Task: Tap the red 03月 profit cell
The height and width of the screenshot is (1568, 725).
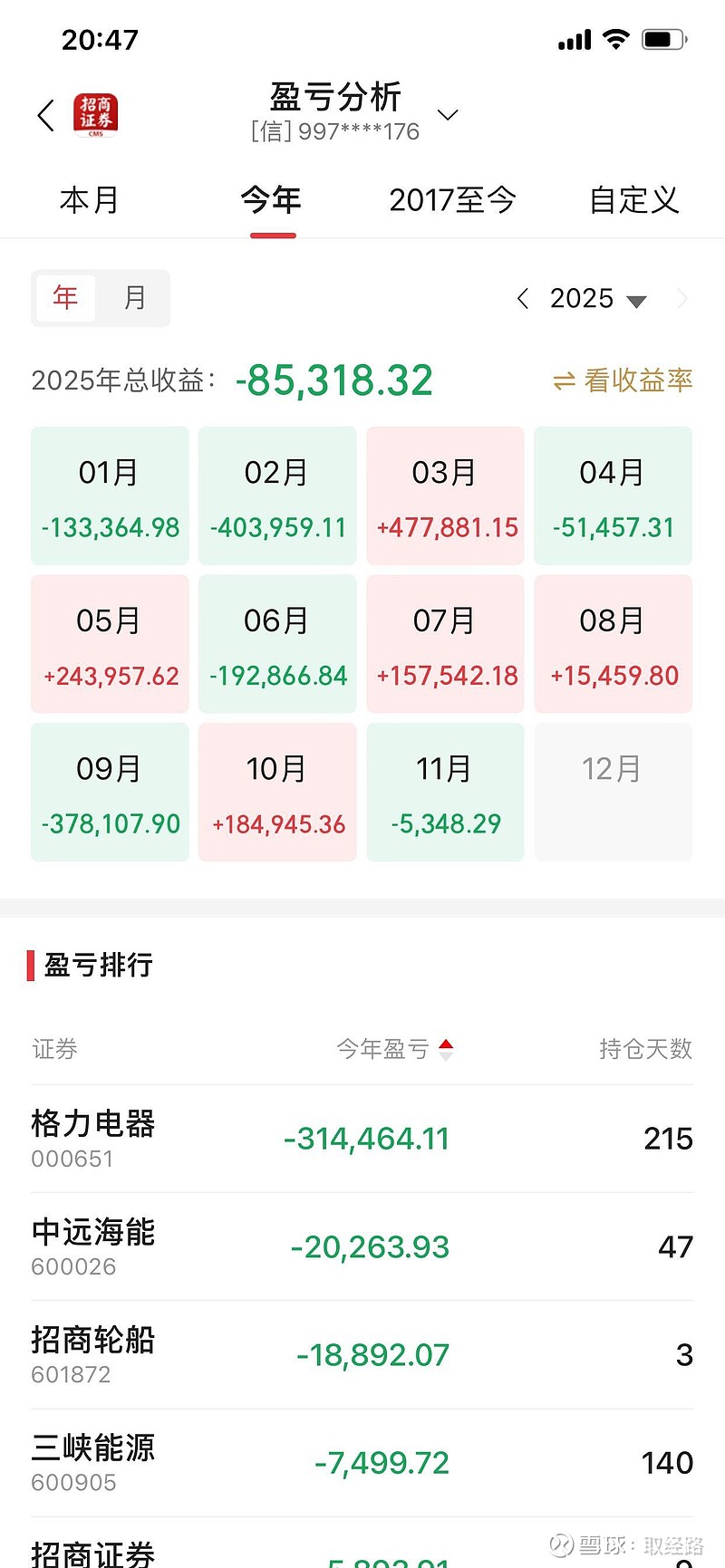Action: tap(445, 495)
